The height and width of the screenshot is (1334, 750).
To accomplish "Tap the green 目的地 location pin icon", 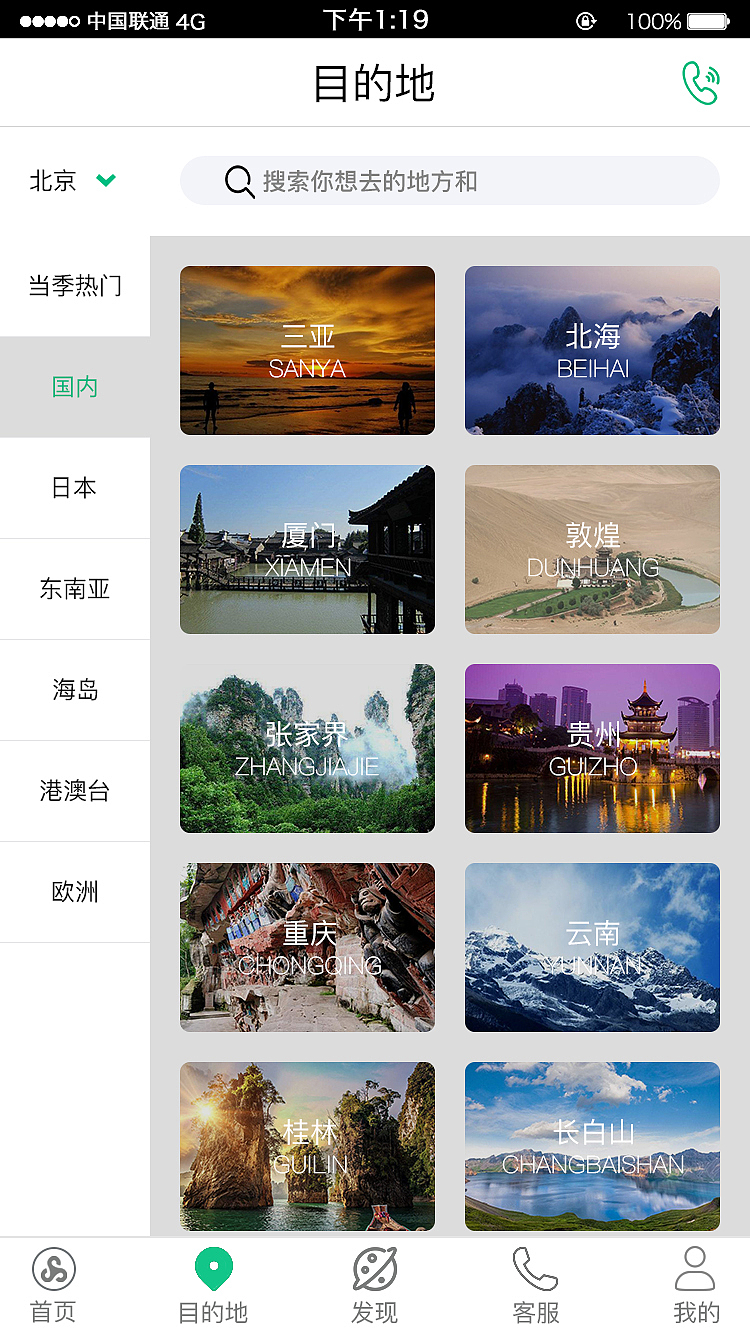I will [213, 1266].
